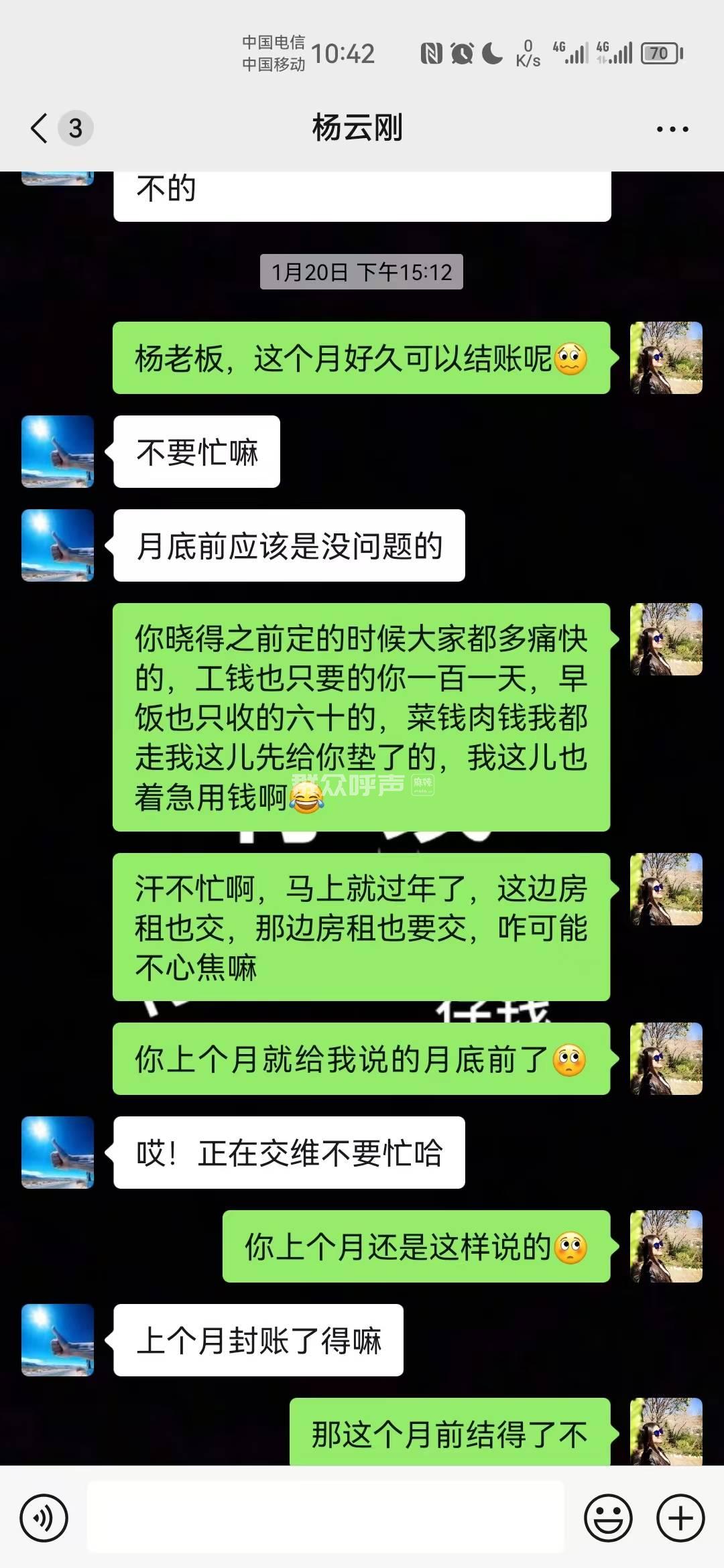Focus the message text field

326,1518
